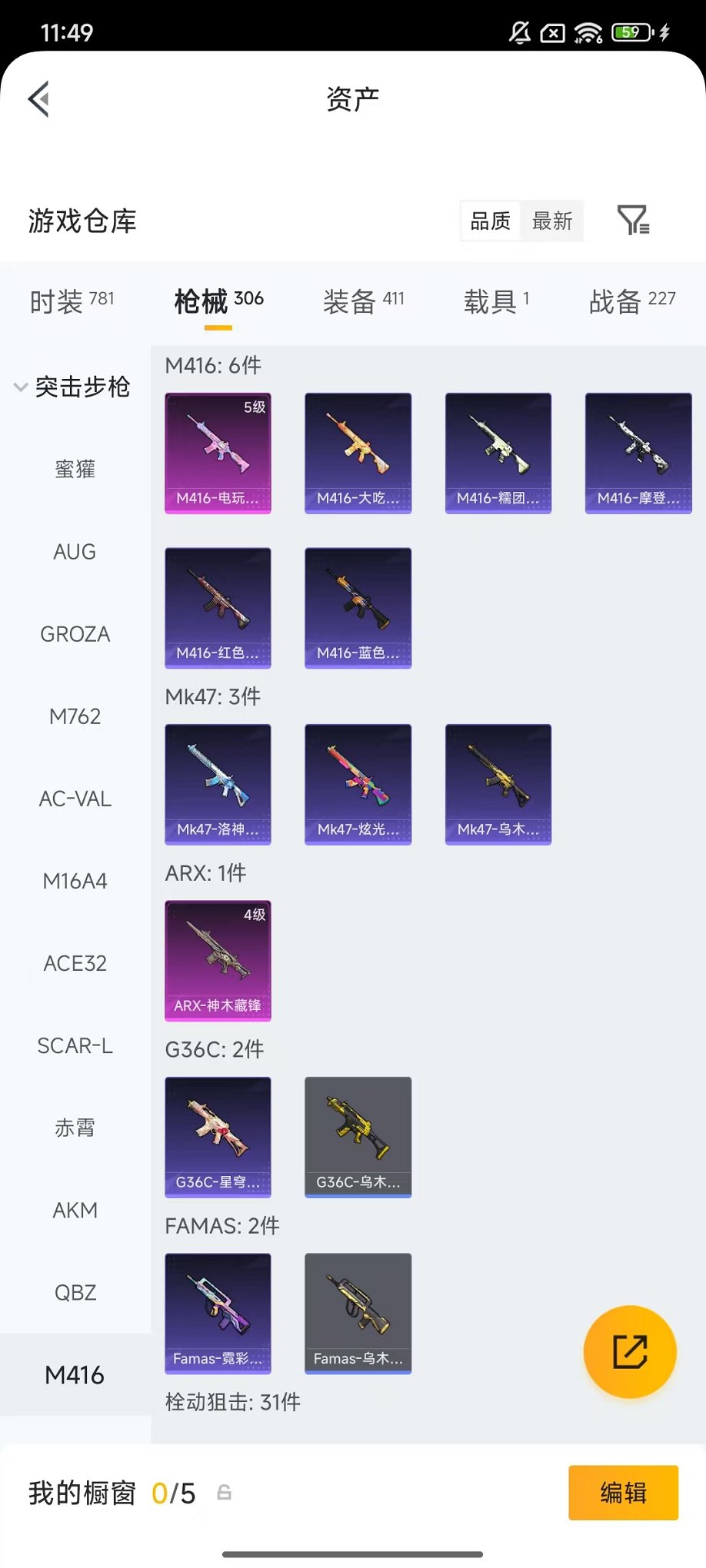
Task: Switch to the 载具 tab
Action: click(x=496, y=301)
